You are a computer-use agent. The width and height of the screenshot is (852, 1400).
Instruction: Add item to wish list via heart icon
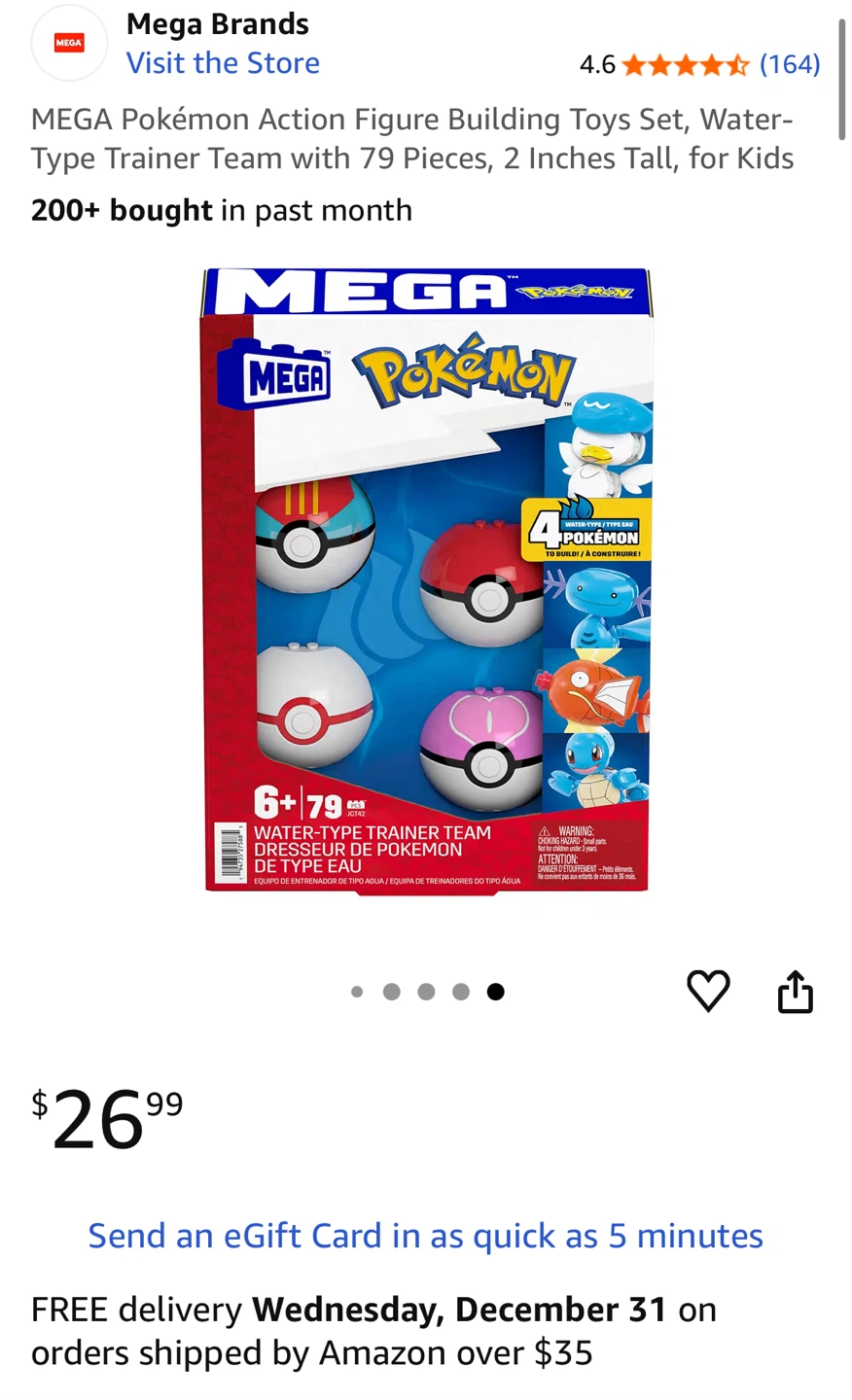click(708, 992)
